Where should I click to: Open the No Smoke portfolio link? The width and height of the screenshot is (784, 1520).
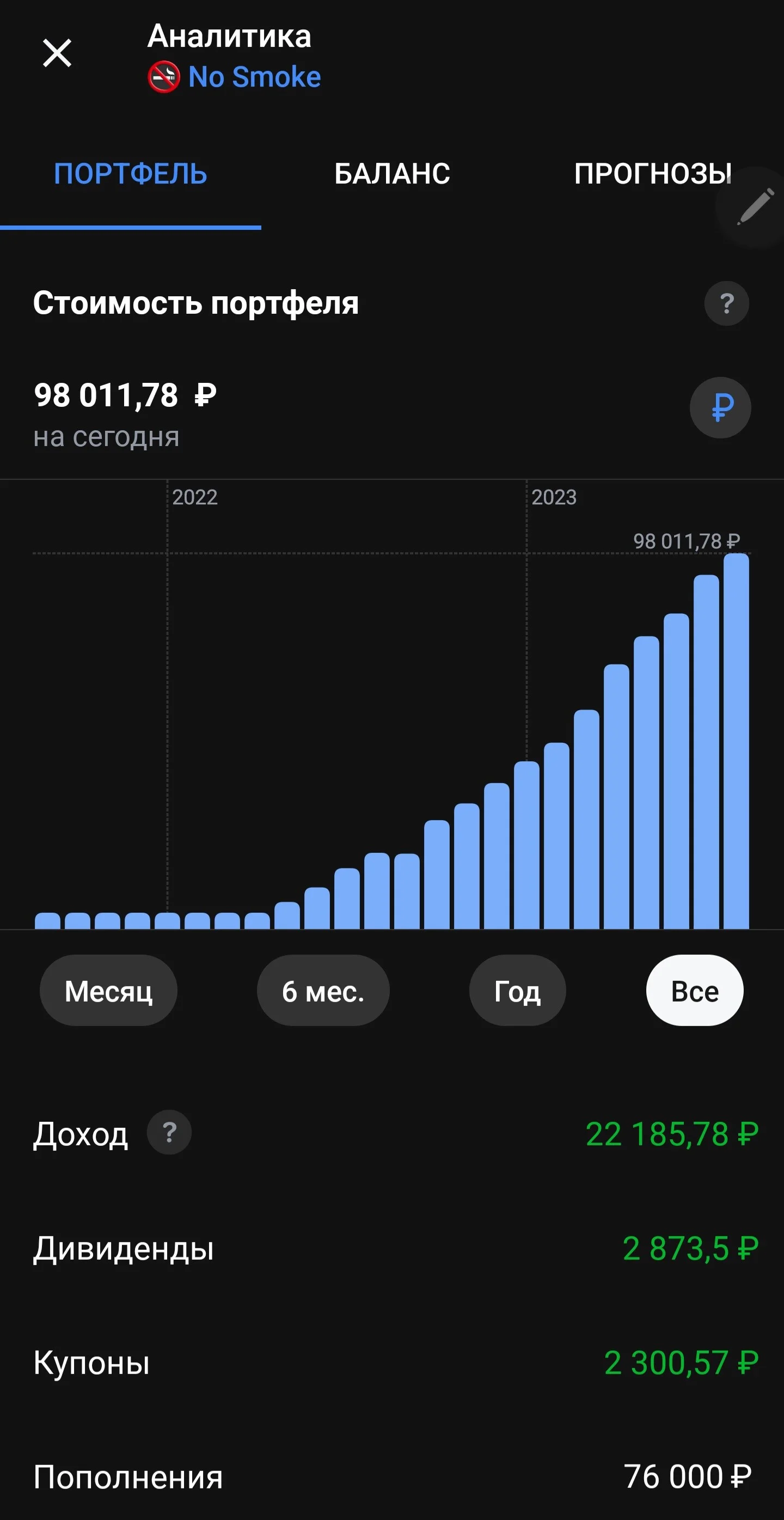coord(234,77)
